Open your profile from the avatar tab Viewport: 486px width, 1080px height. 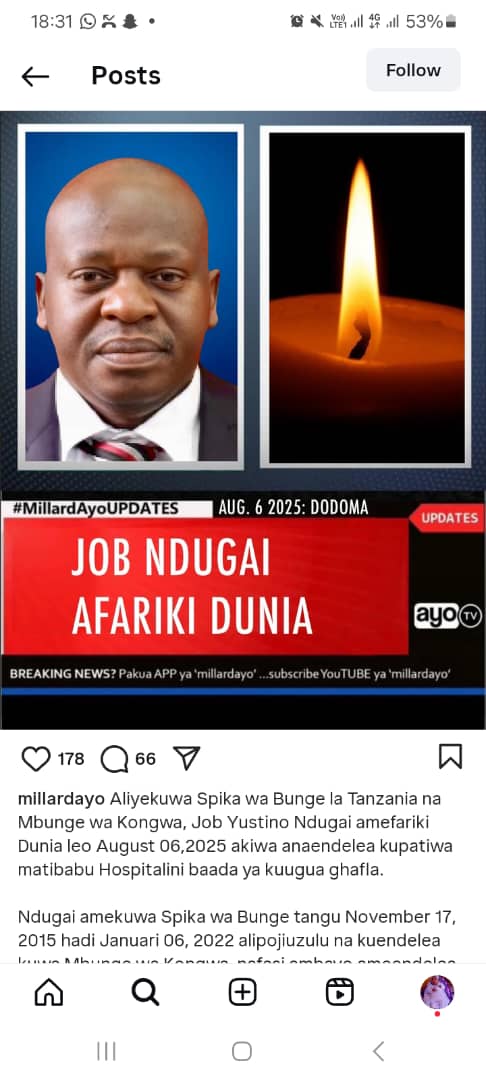tap(437, 993)
